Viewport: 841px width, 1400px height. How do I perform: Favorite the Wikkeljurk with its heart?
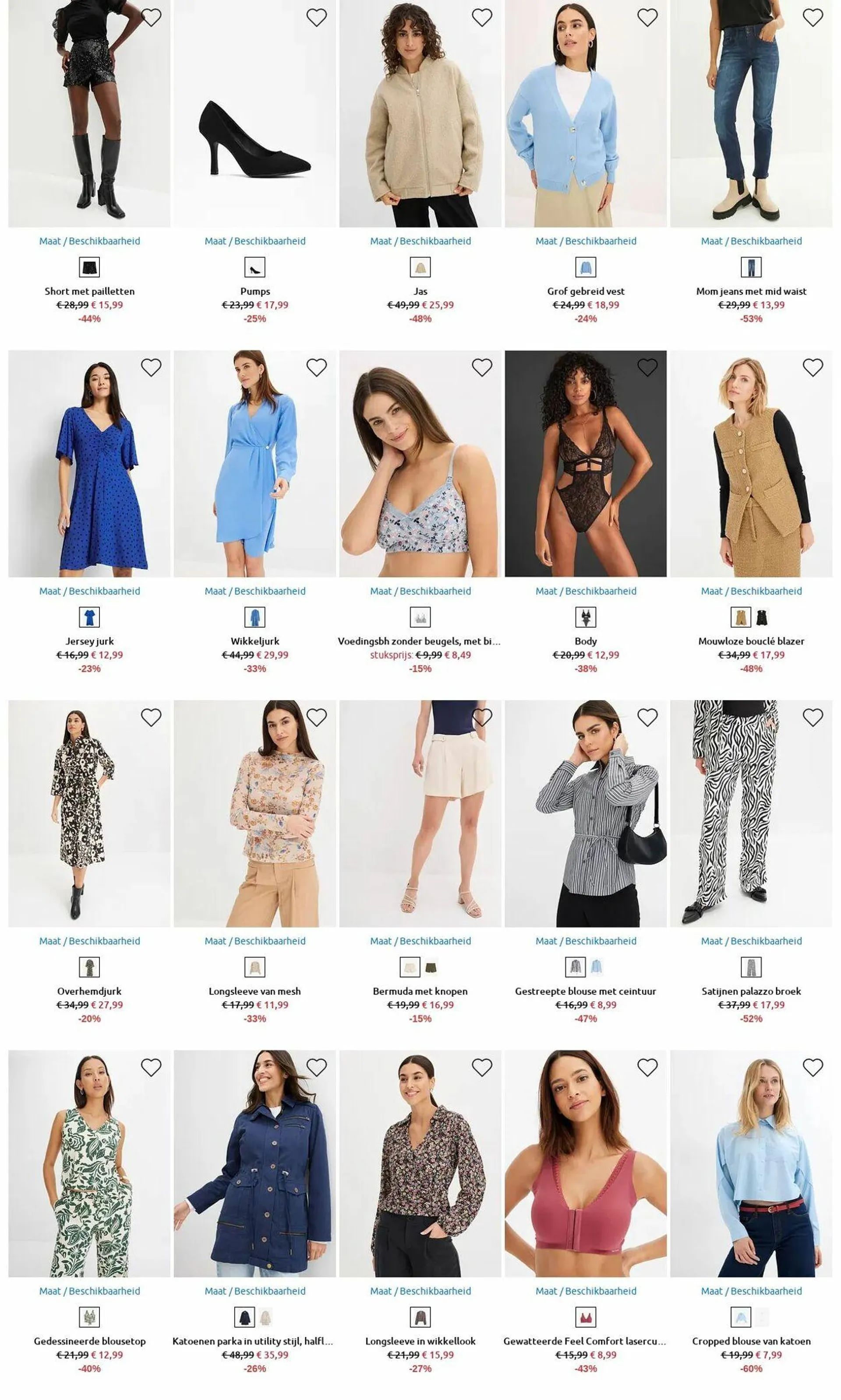point(316,368)
